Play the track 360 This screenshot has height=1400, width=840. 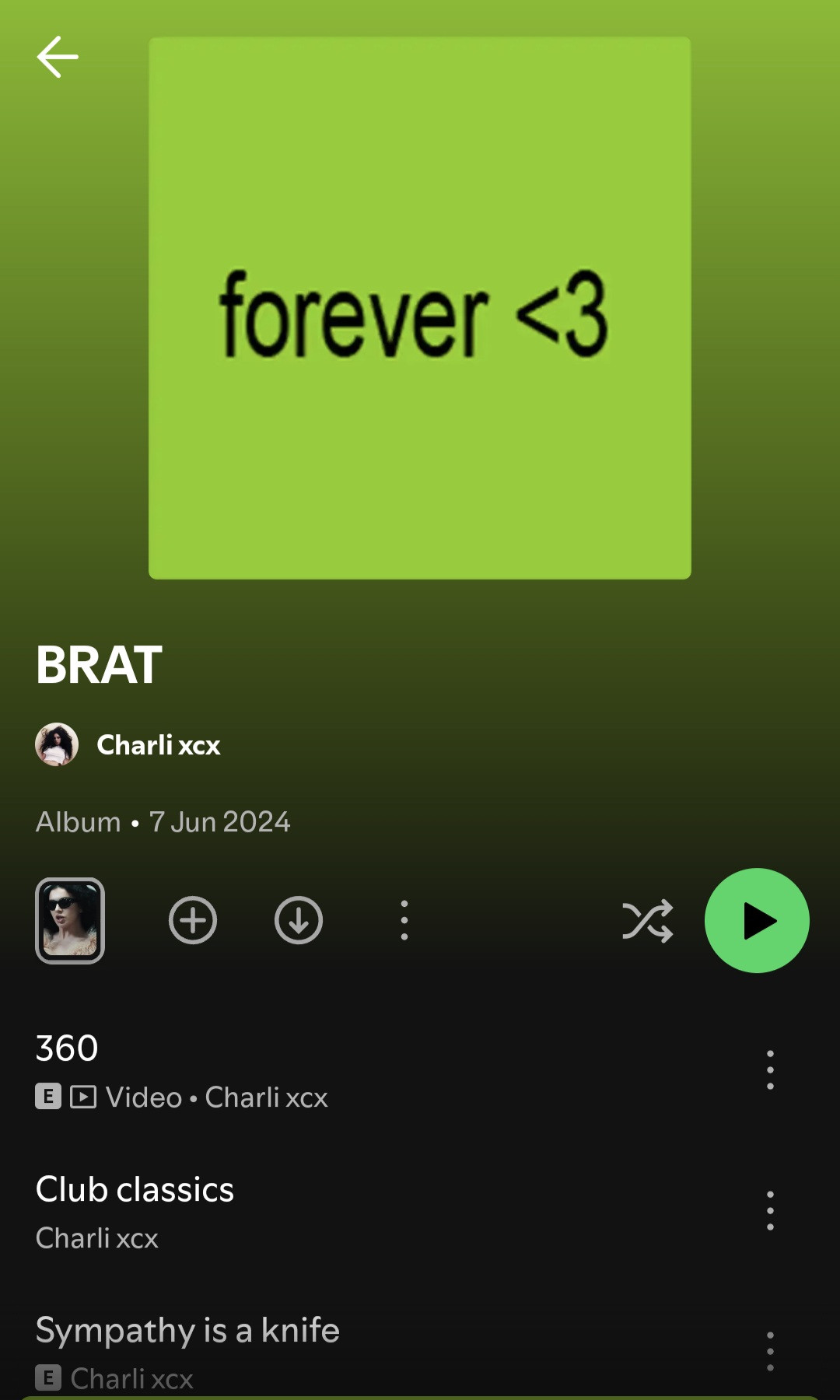coord(311,1069)
